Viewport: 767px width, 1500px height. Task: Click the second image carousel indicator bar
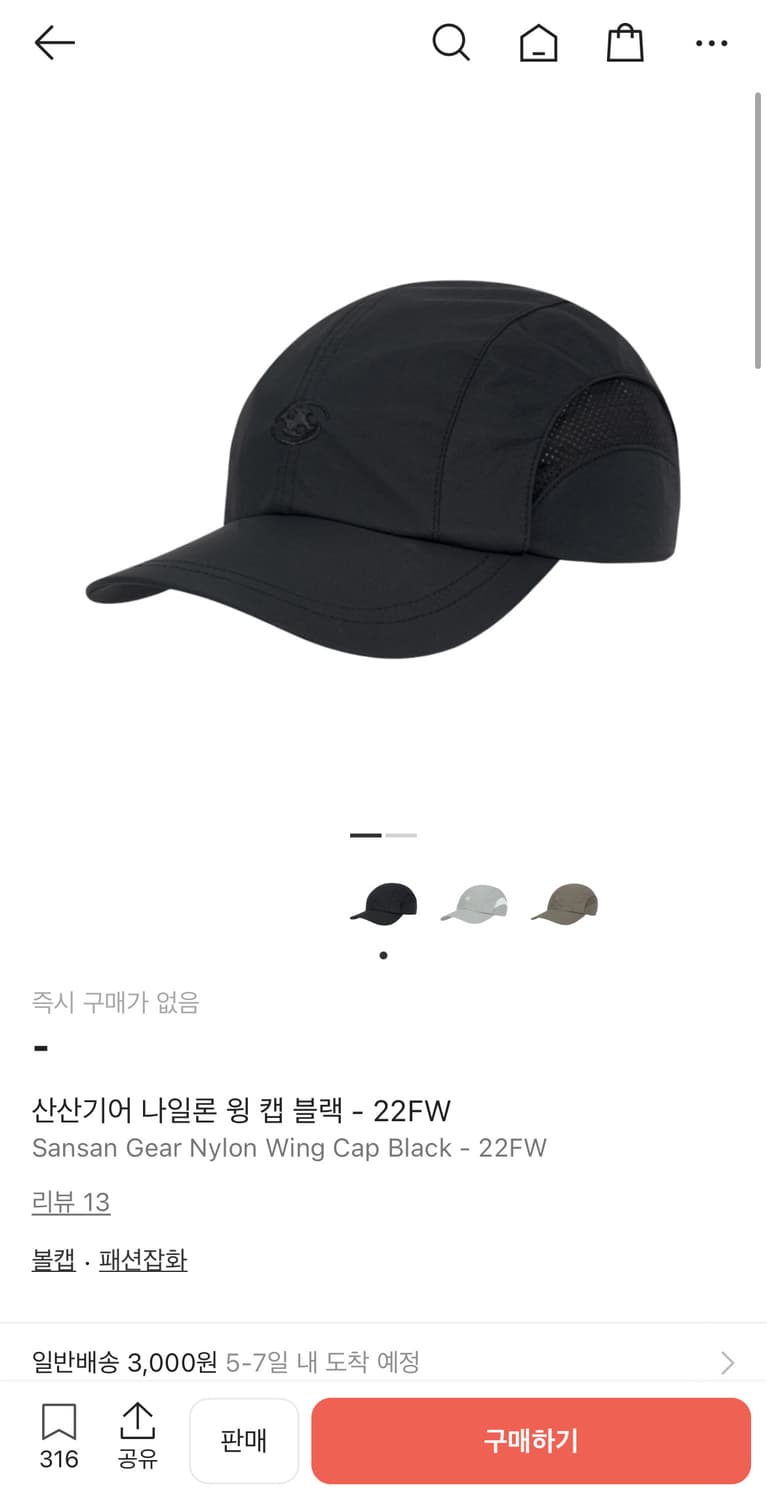401,835
